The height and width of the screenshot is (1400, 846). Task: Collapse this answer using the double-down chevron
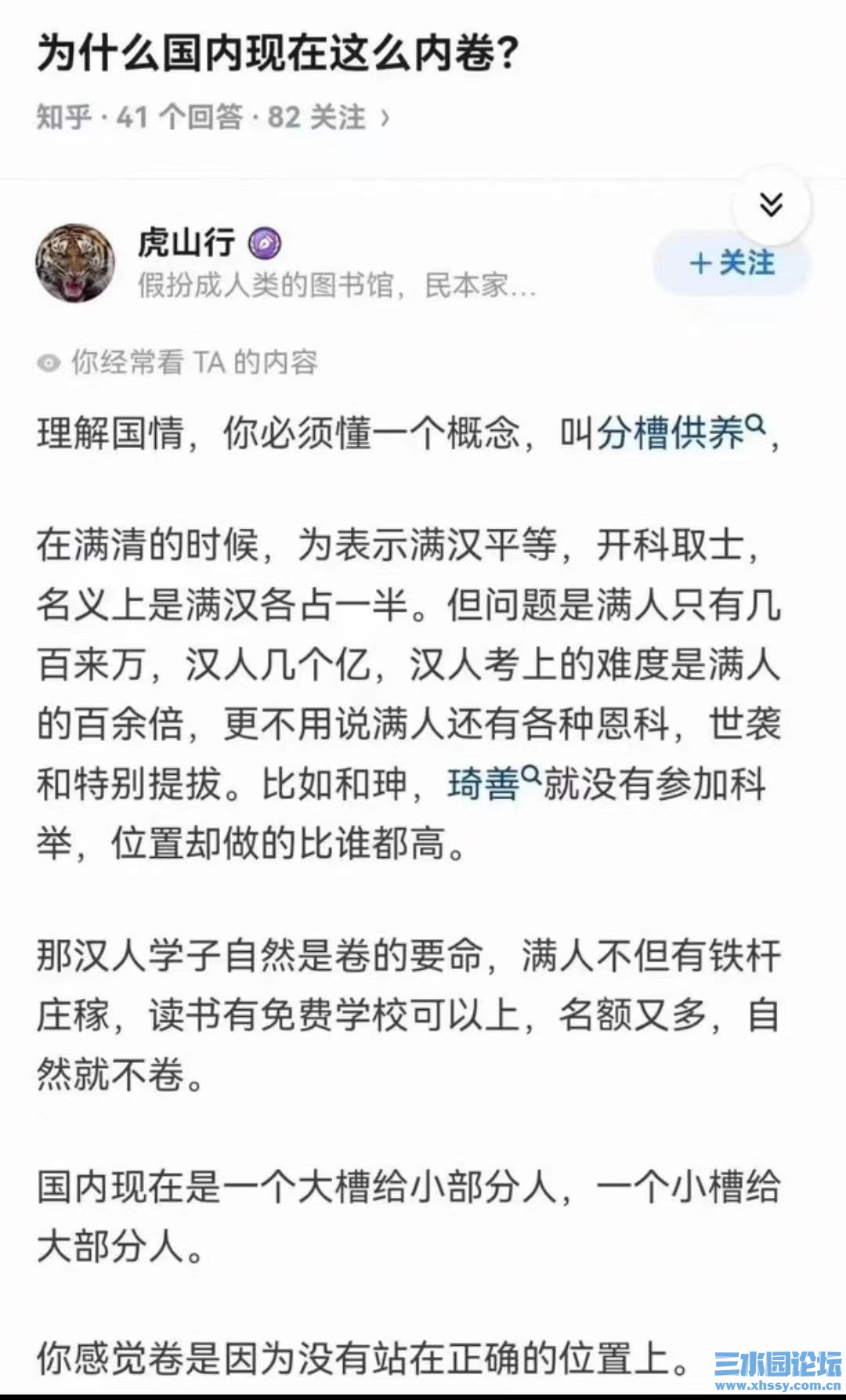click(x=771, y=205)
